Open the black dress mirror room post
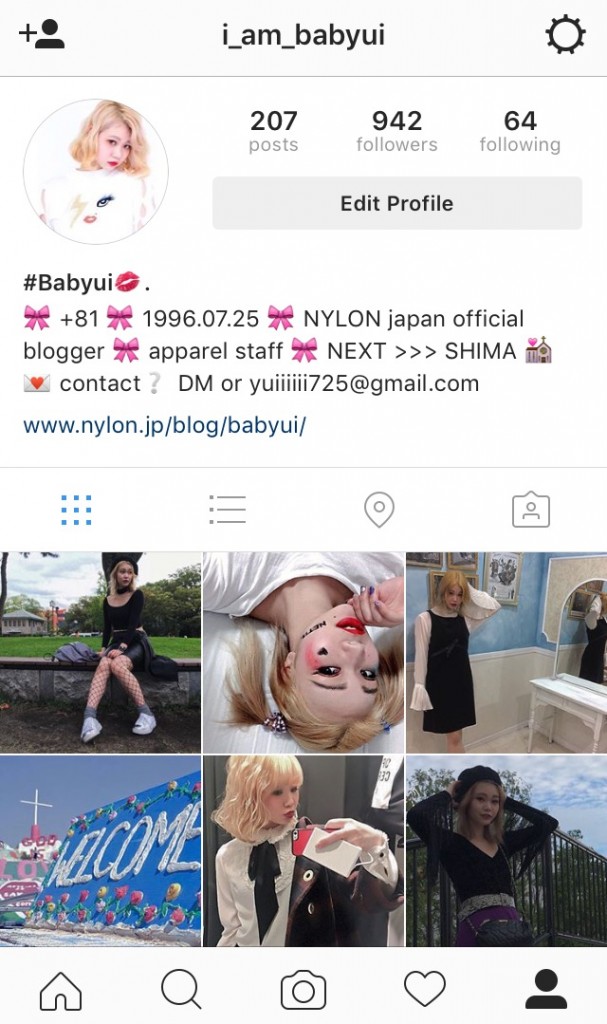Viewport: 607px width, 1024px height. 506,652
